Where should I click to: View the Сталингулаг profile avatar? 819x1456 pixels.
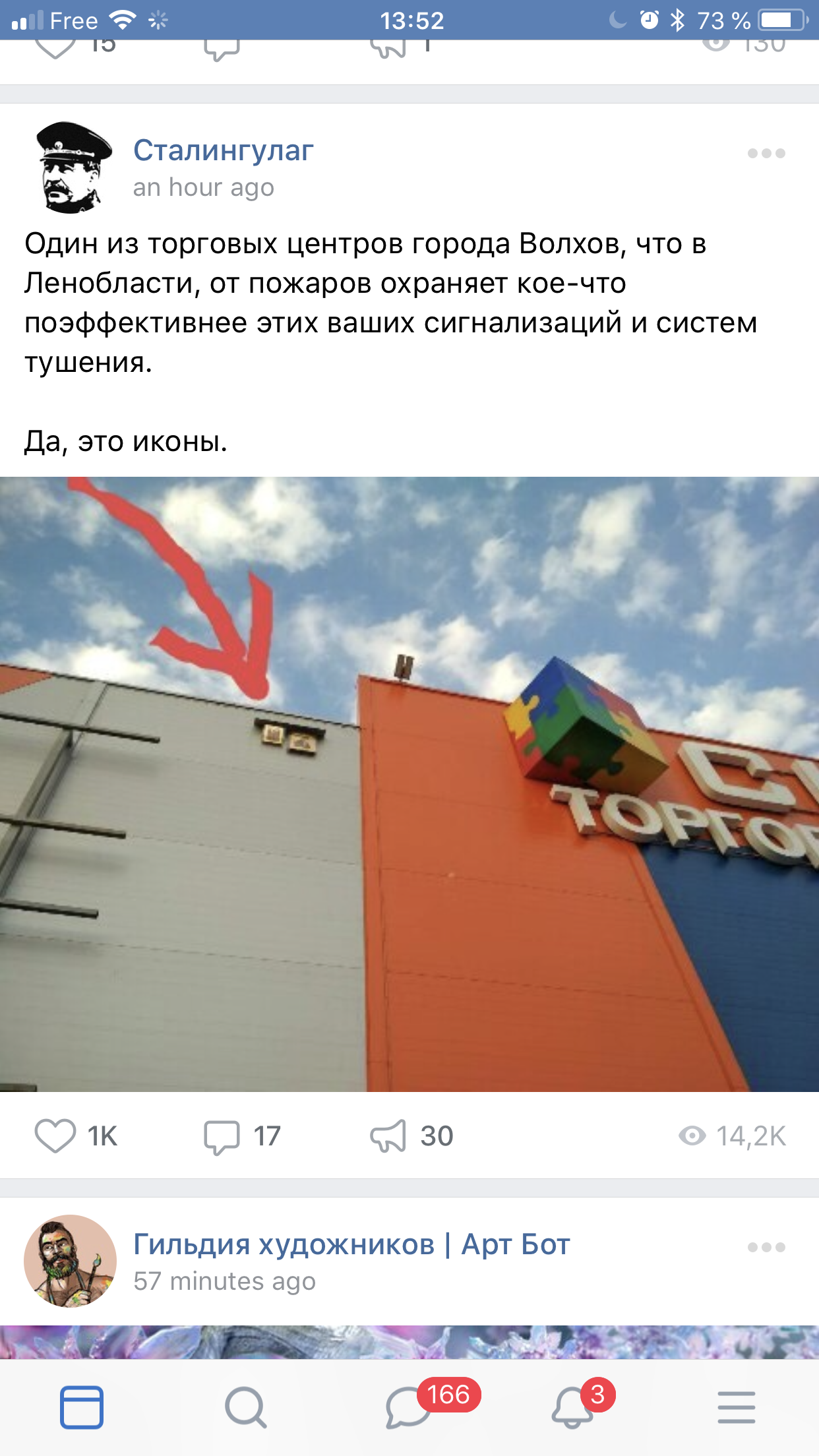click(72, 167)
